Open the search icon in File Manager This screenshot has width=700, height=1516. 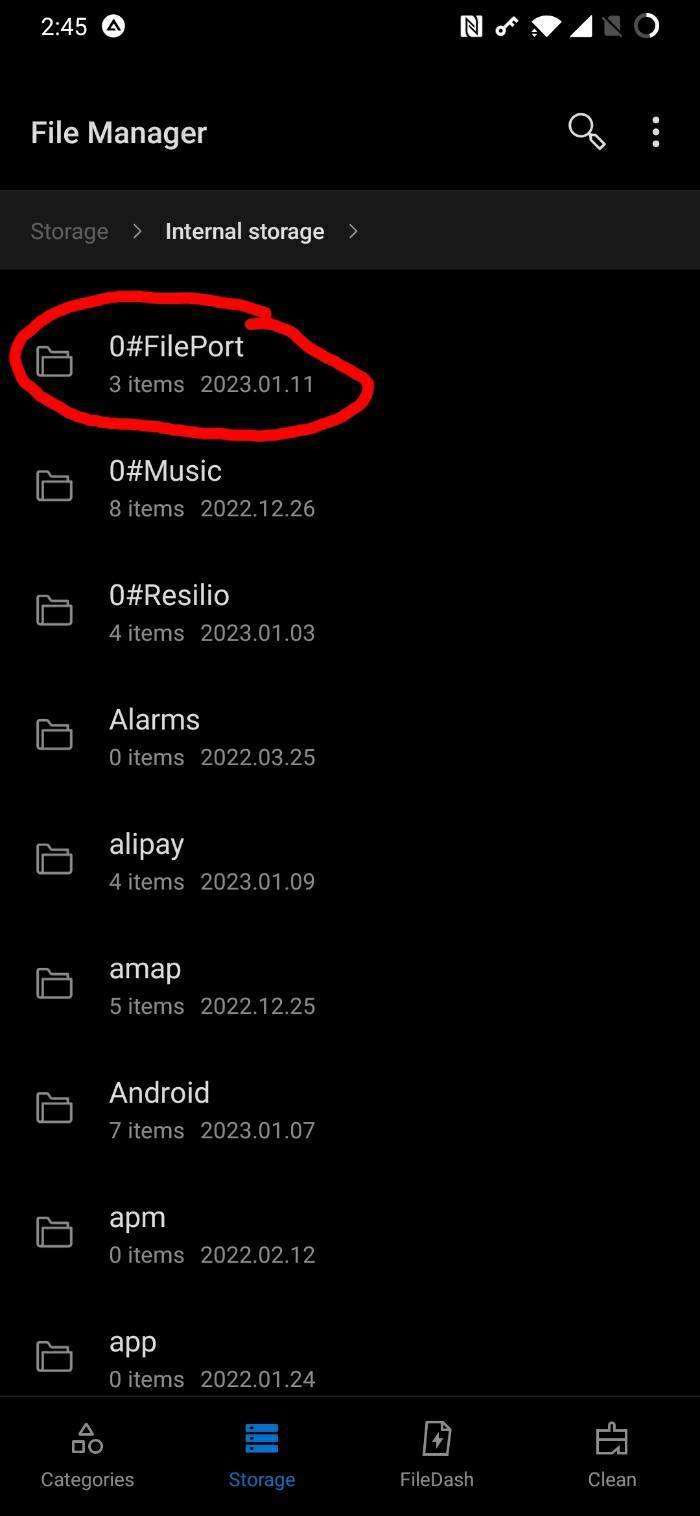(587, 132)
